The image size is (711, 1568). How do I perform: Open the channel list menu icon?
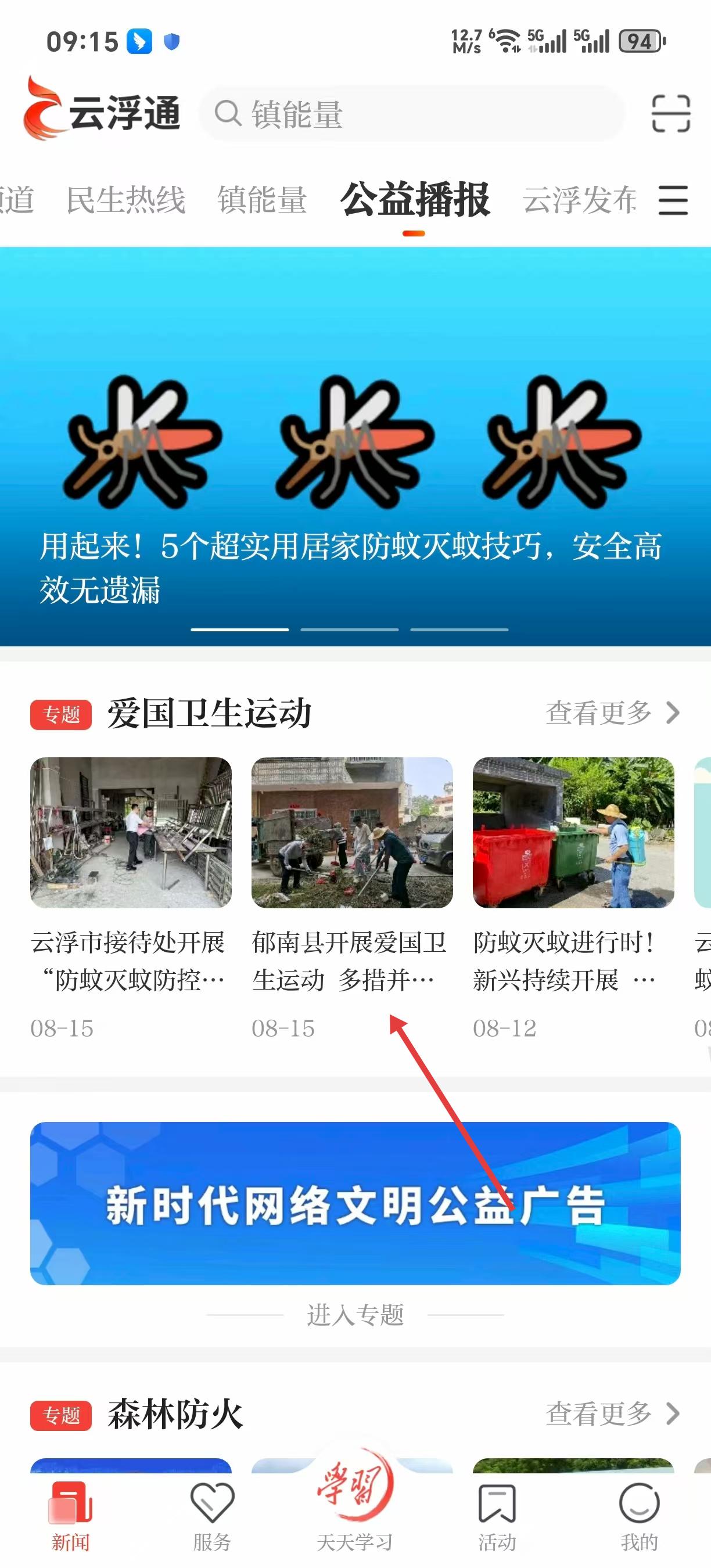(673, 200)
